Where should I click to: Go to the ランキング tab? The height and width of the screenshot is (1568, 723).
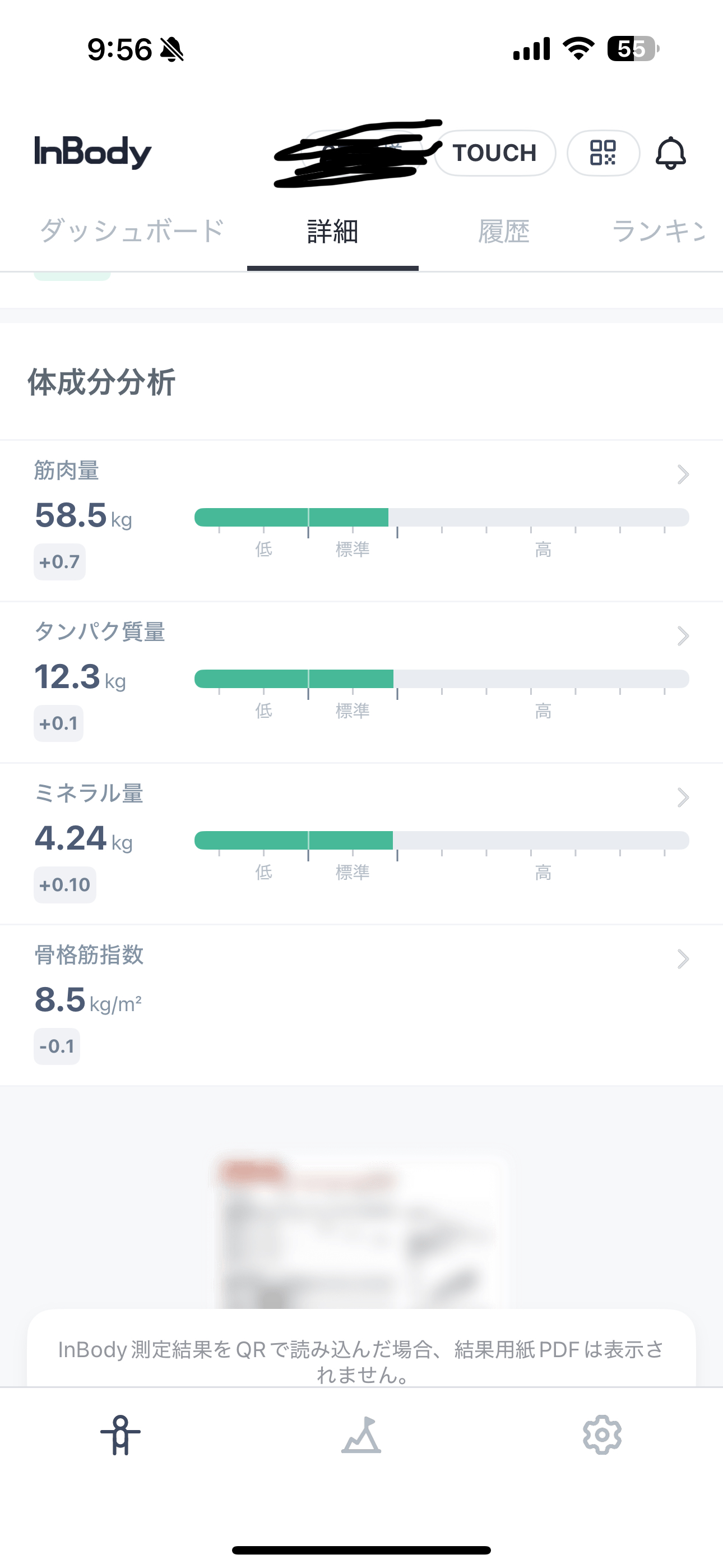(x=659, y=231)
